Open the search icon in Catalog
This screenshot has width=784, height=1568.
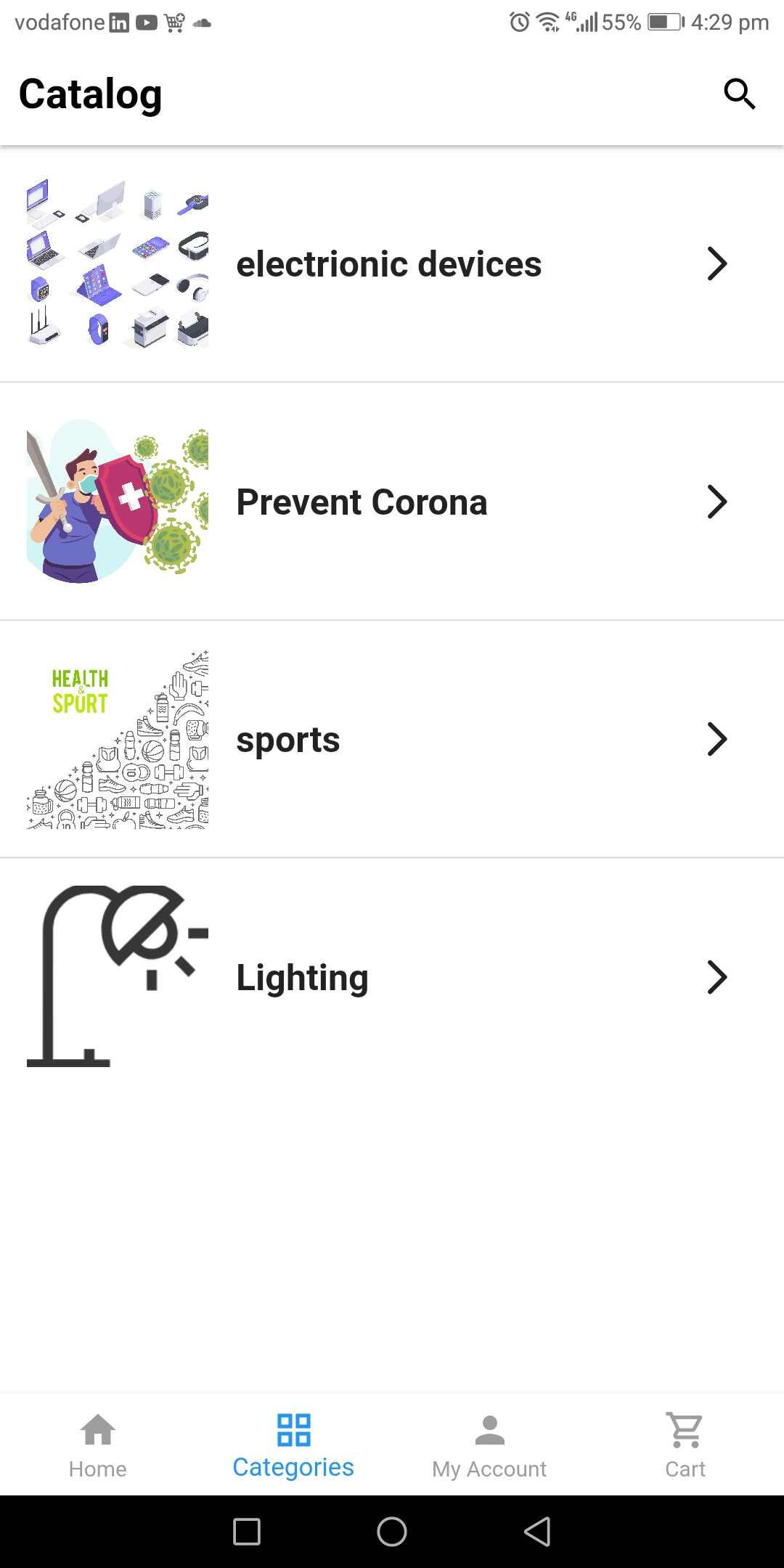pos(739,93)
